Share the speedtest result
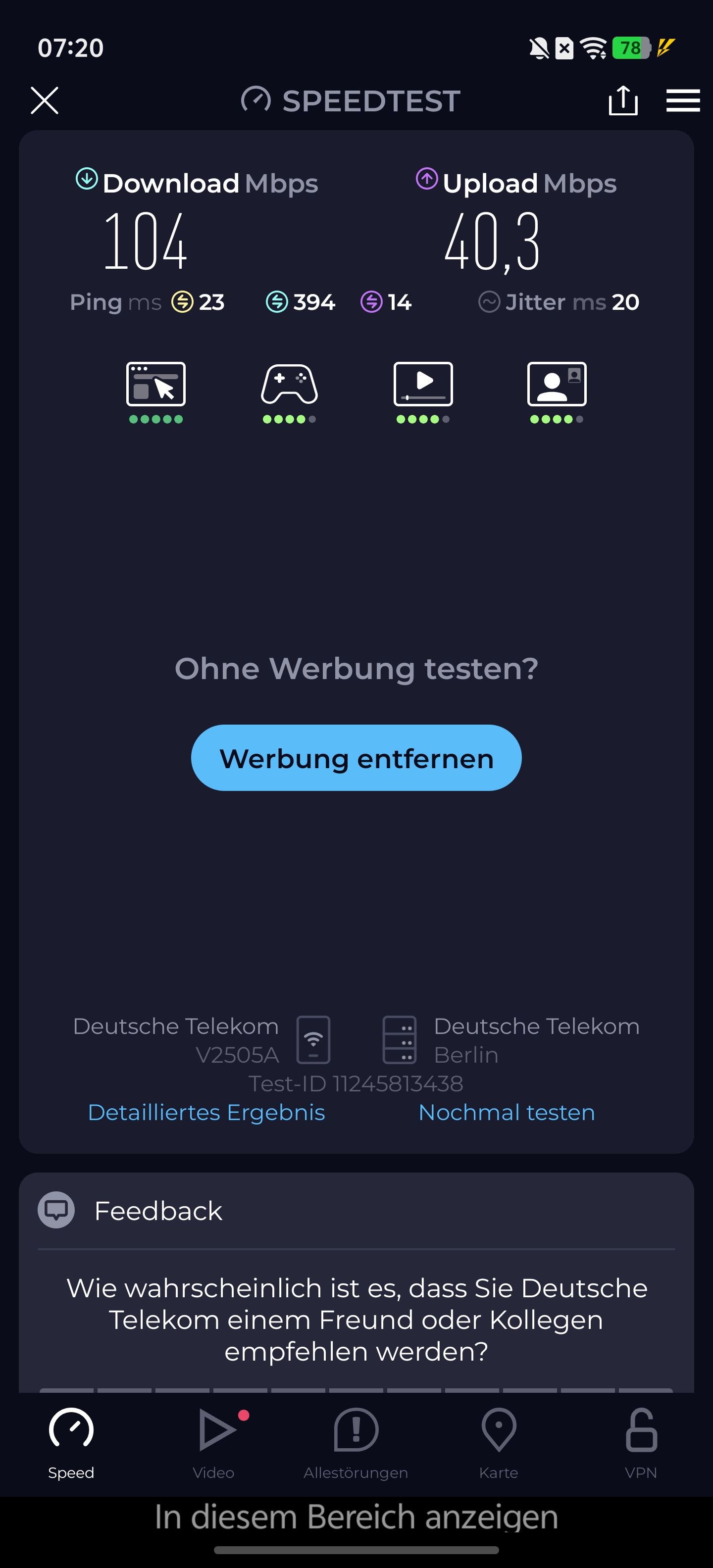The width and height of the screenshot is (713, 1568). (623, 100)
